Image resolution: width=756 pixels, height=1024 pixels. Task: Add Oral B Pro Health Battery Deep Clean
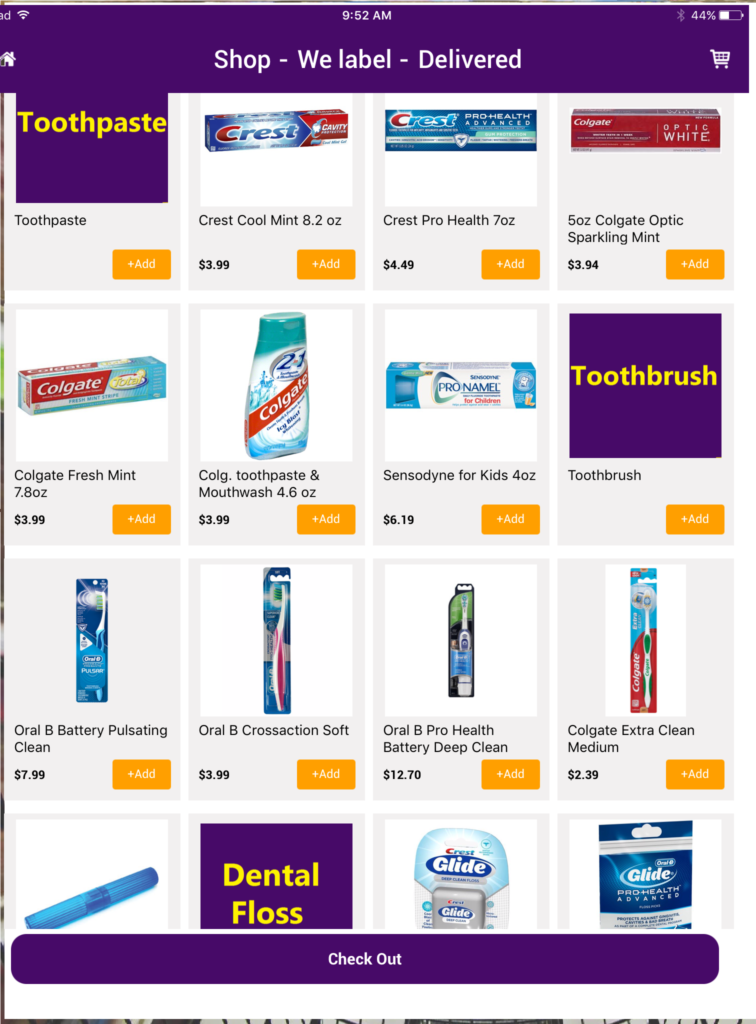(x=510, y=774)
